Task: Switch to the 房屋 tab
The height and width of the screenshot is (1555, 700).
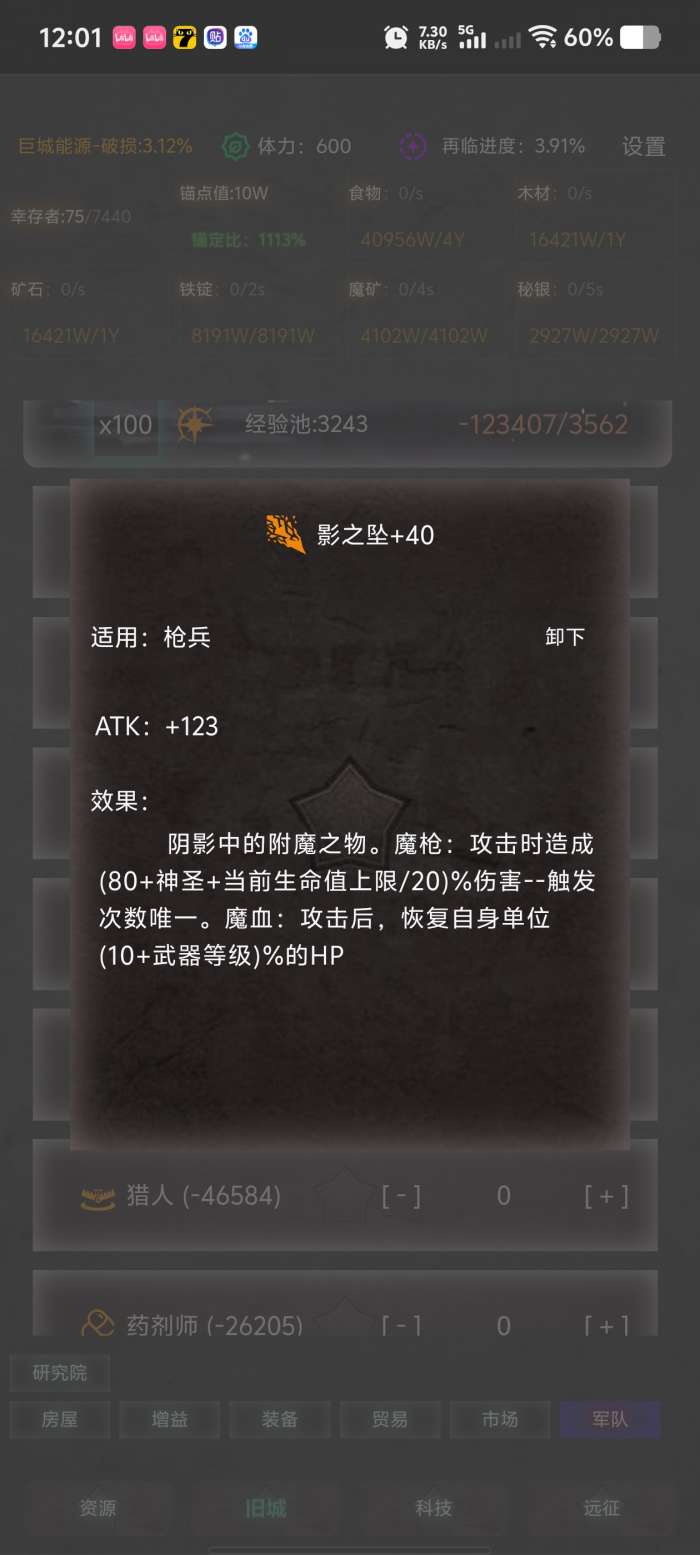Action: [60, 1419]
